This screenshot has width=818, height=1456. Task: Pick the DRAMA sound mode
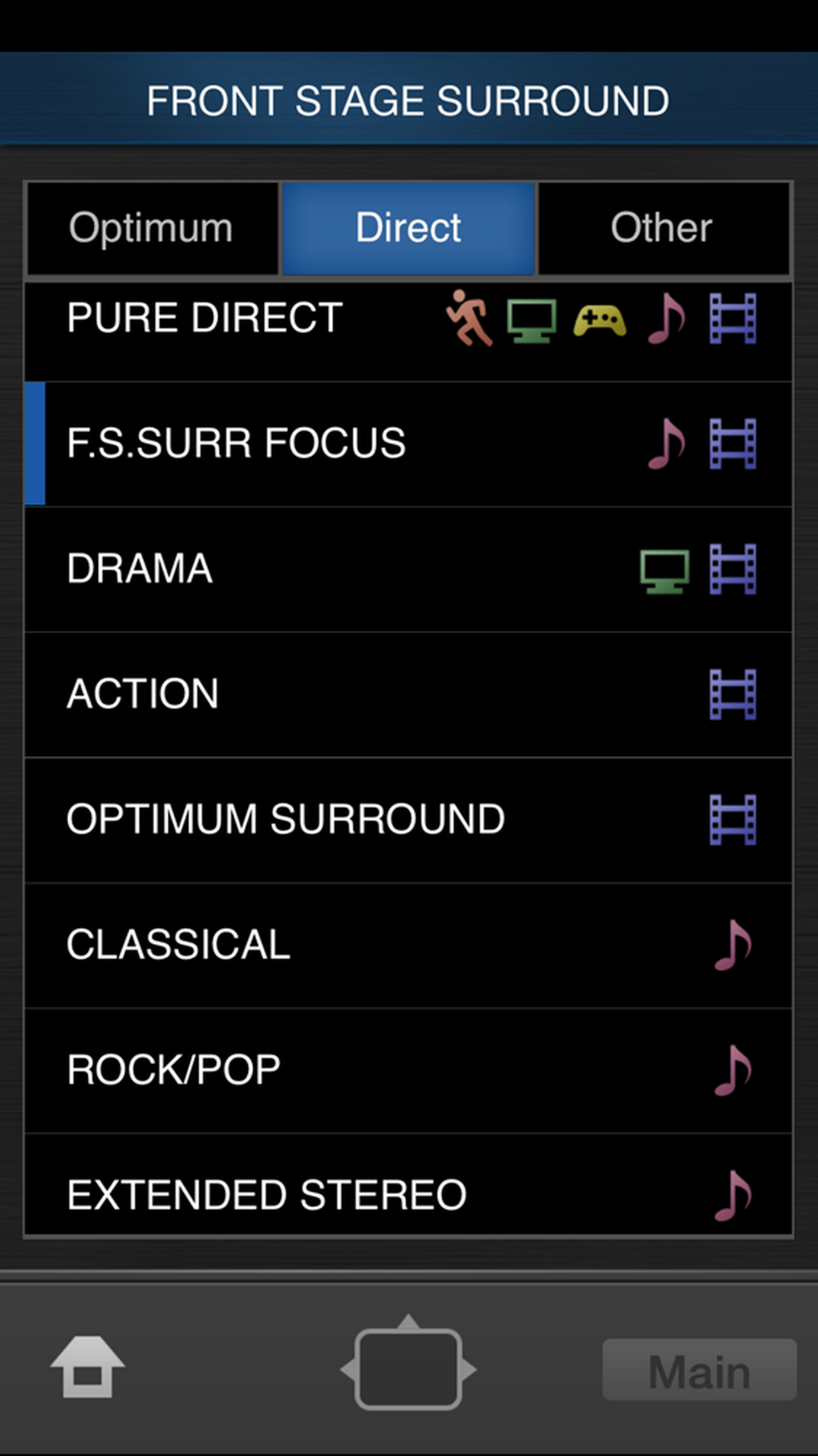[141, 569]
